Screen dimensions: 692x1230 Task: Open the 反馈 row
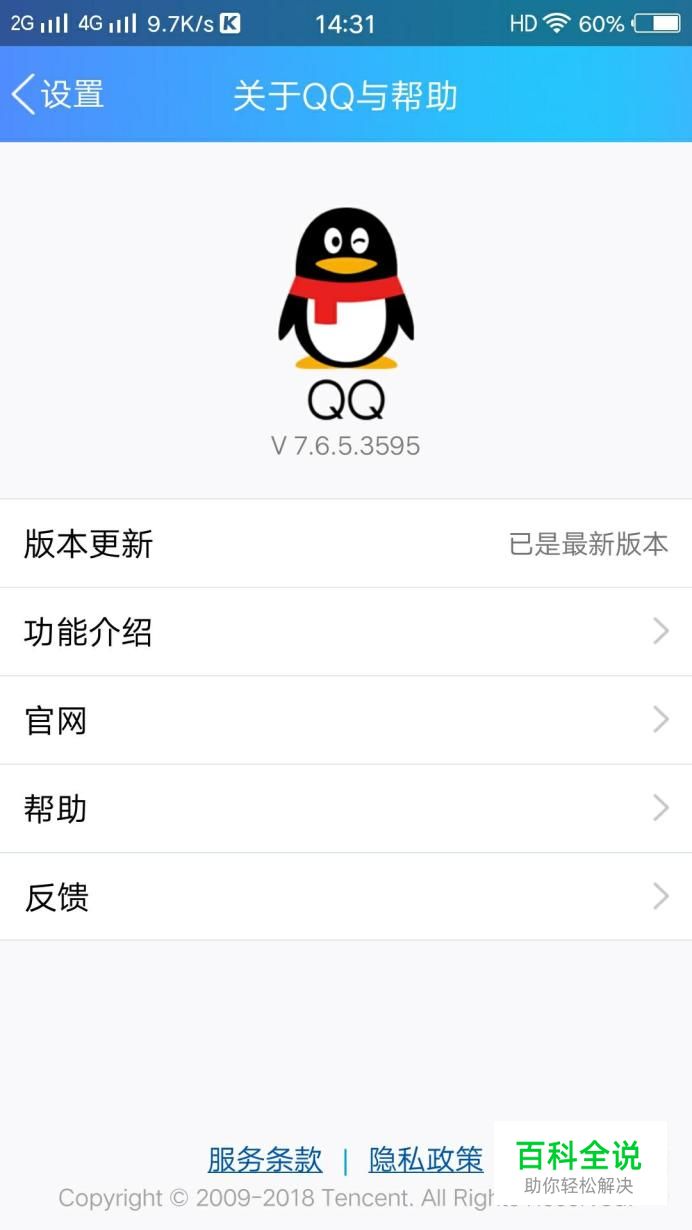pos(345,897)
